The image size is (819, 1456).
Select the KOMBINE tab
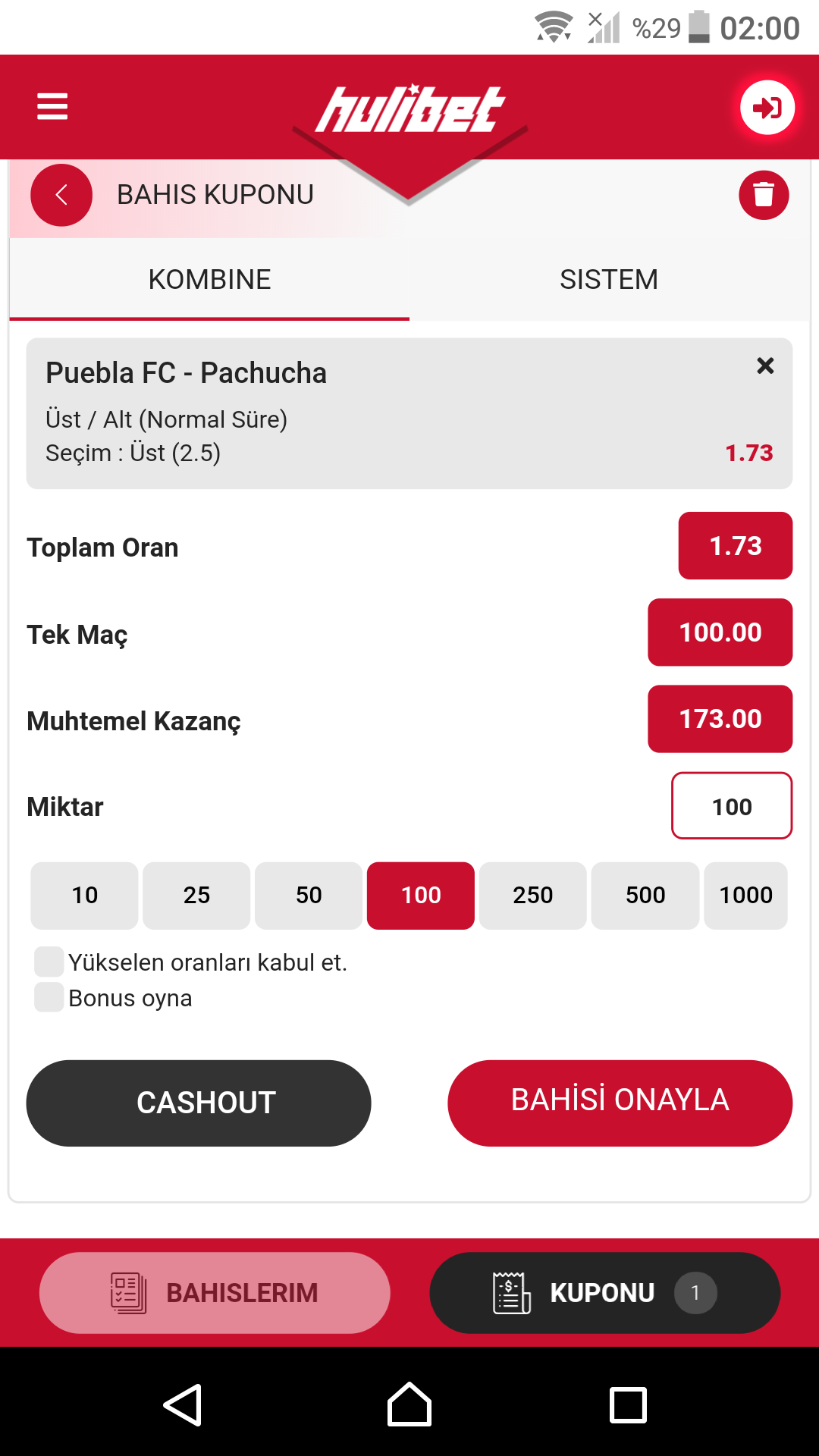tap(209, 279)
